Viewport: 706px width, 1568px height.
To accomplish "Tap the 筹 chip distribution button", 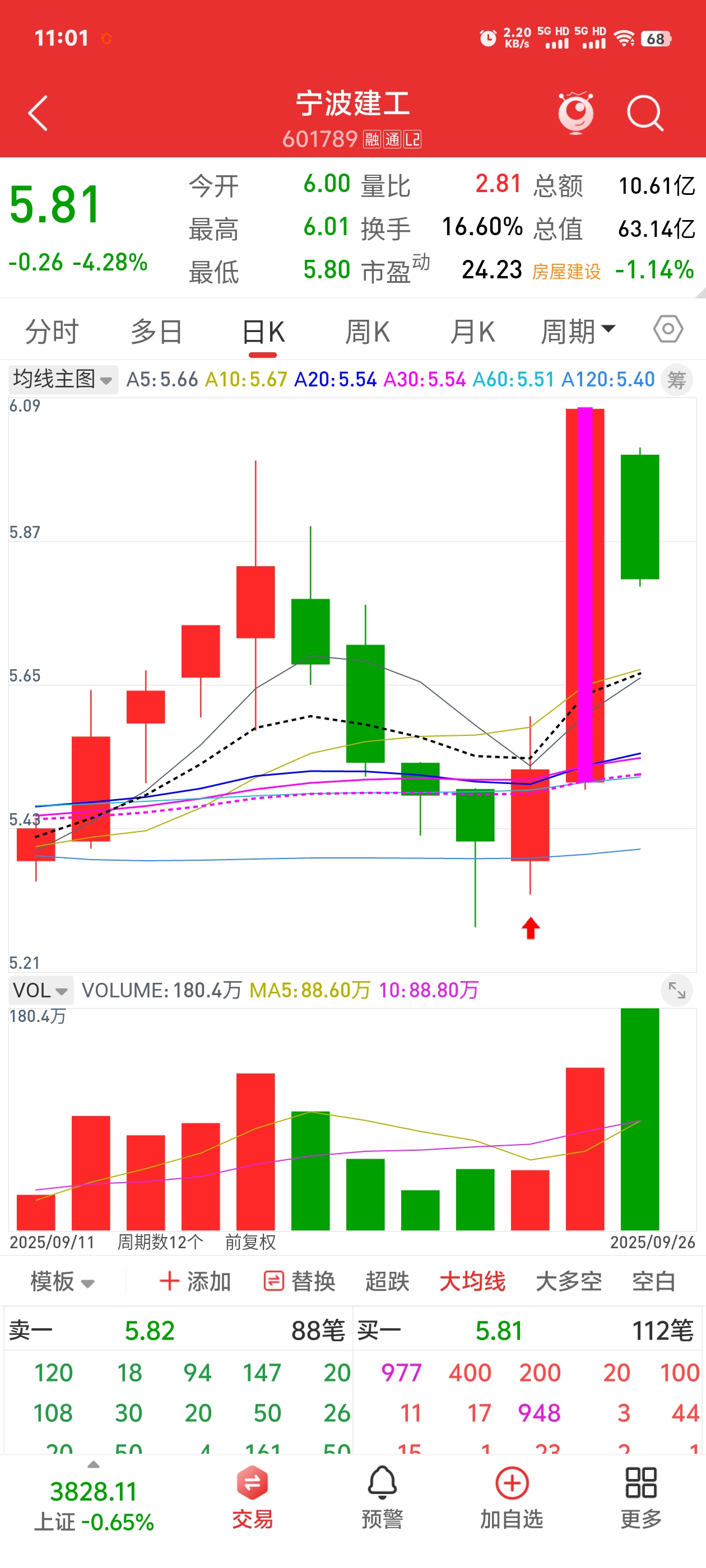I will coord(677,380).
